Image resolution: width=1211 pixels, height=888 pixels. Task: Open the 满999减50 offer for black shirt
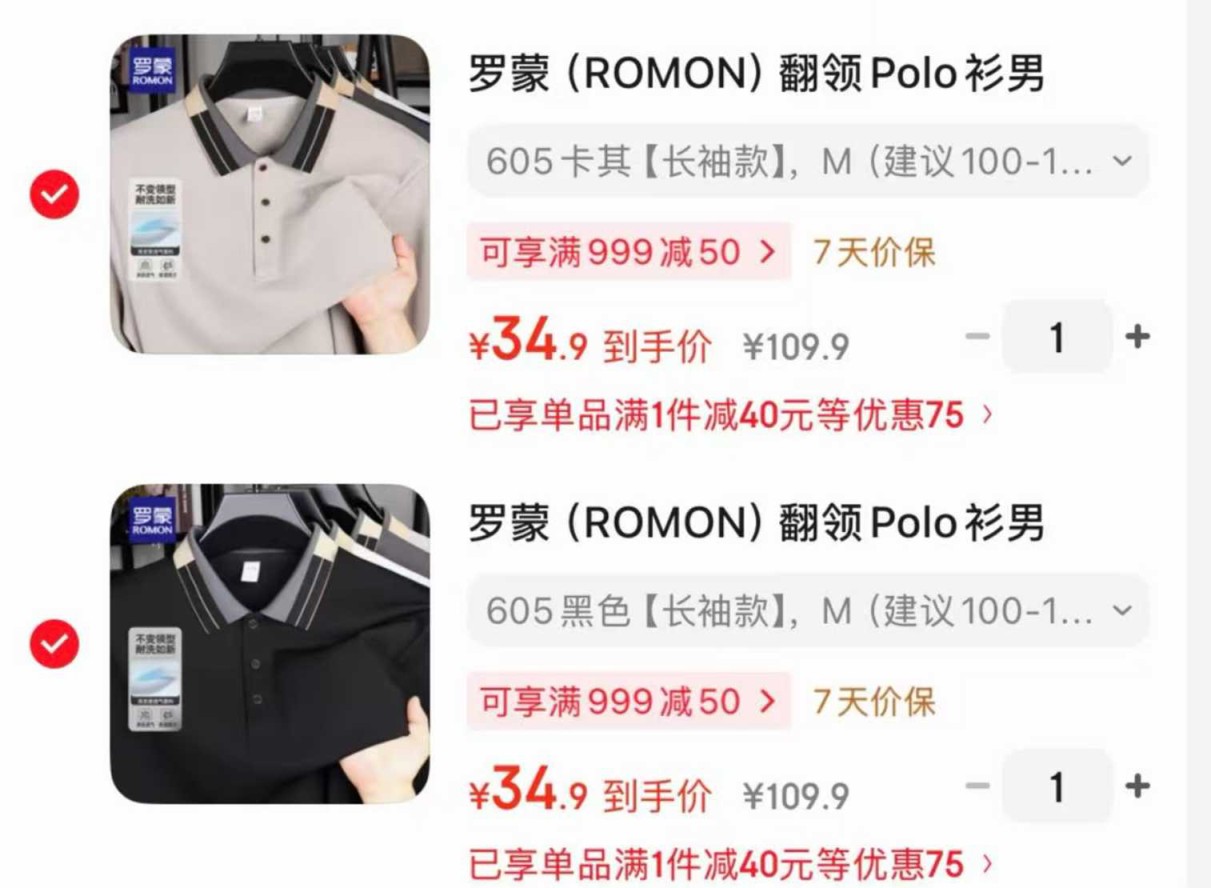tap(628, 701)
